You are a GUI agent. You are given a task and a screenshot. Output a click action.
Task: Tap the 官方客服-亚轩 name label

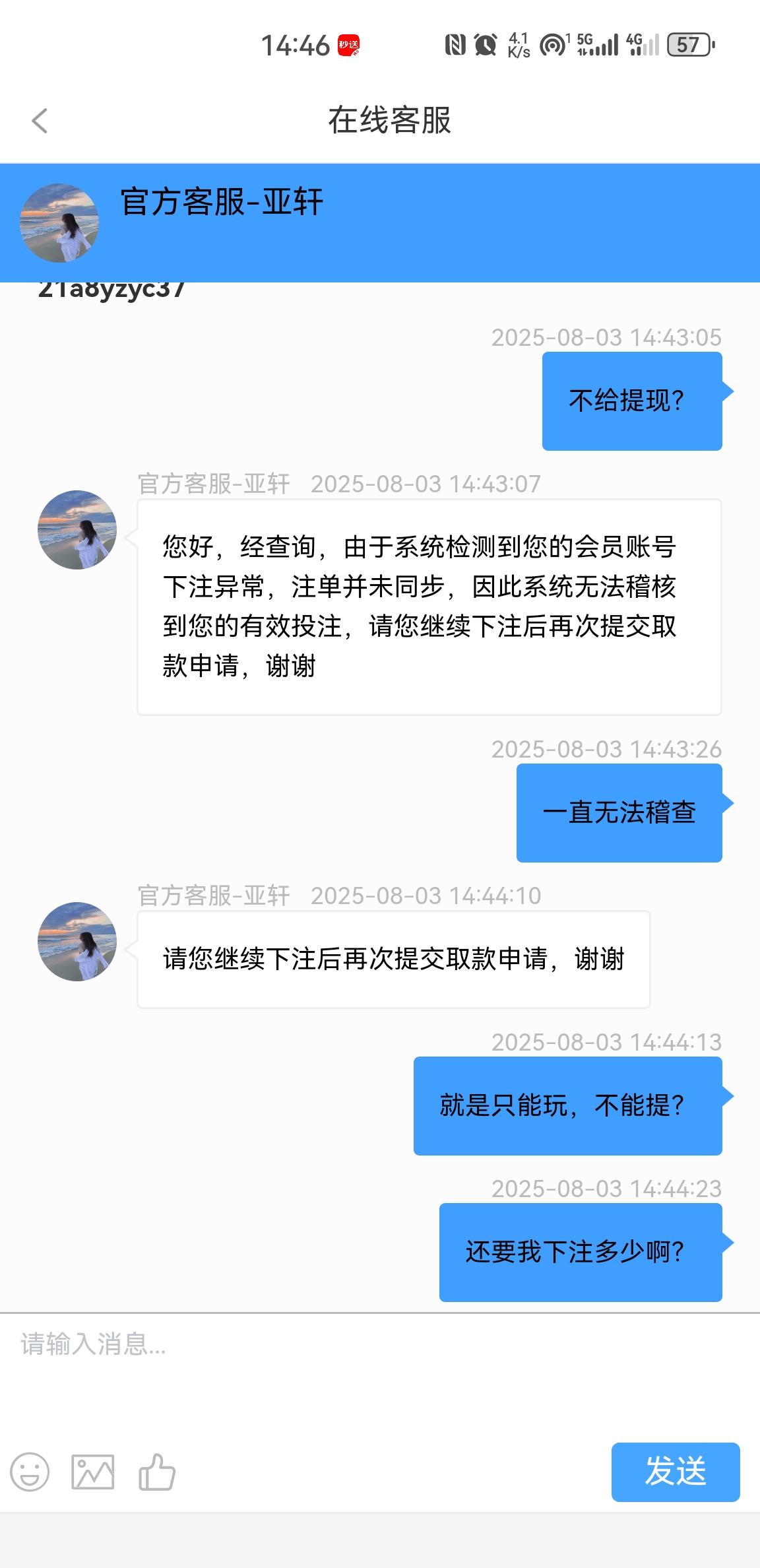222,204
